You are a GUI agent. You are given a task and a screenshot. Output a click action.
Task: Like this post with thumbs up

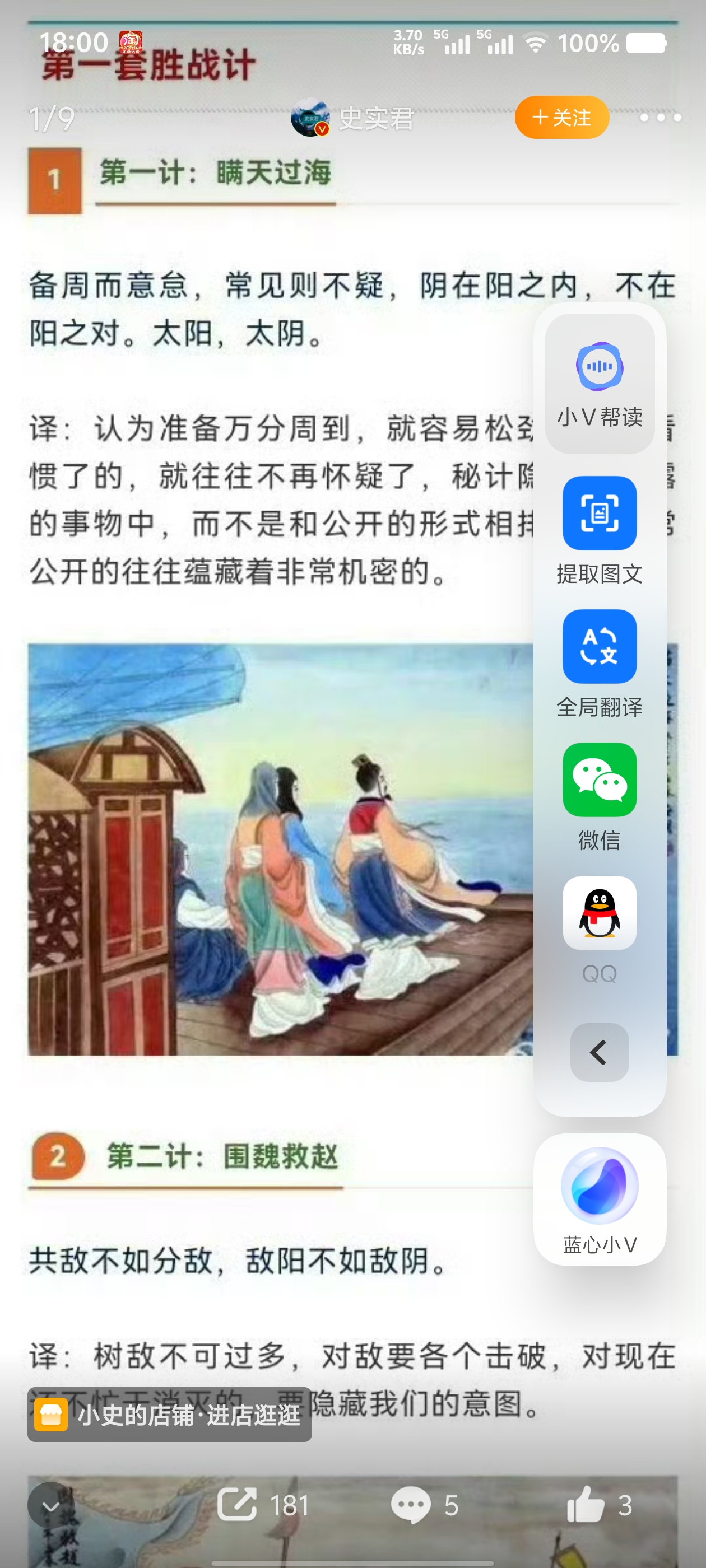pyautogui.click(x=600, y=1505)
